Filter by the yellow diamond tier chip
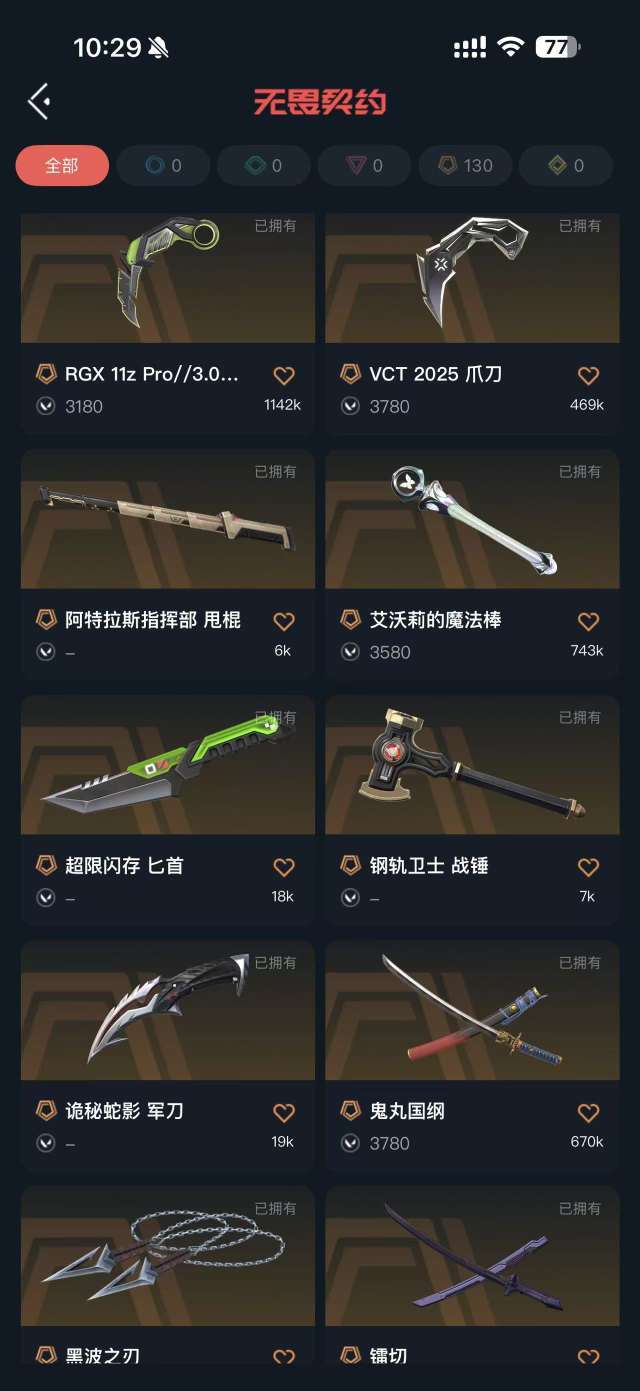The height and width of the screenshot is (1391, 640). pyautogui.click(x=566, y=166)
